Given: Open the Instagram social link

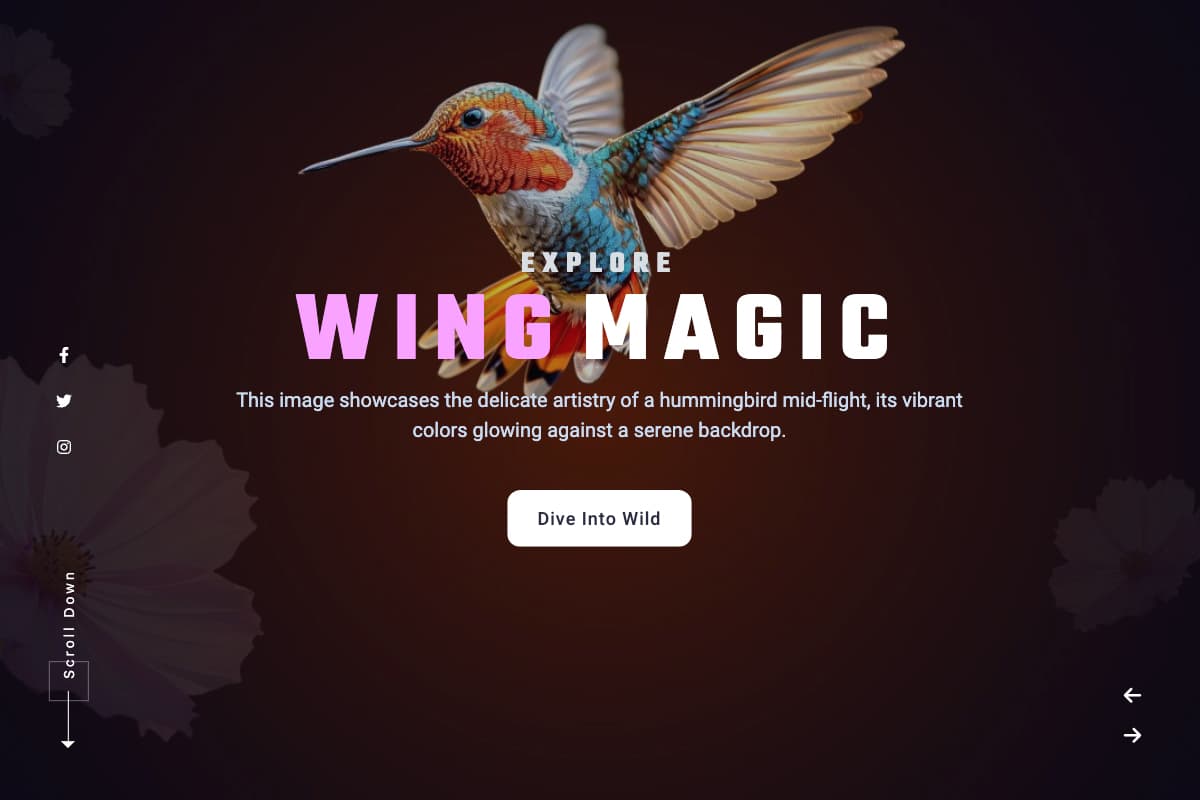Looking at the screenshot, I should [x=64, y=447].
